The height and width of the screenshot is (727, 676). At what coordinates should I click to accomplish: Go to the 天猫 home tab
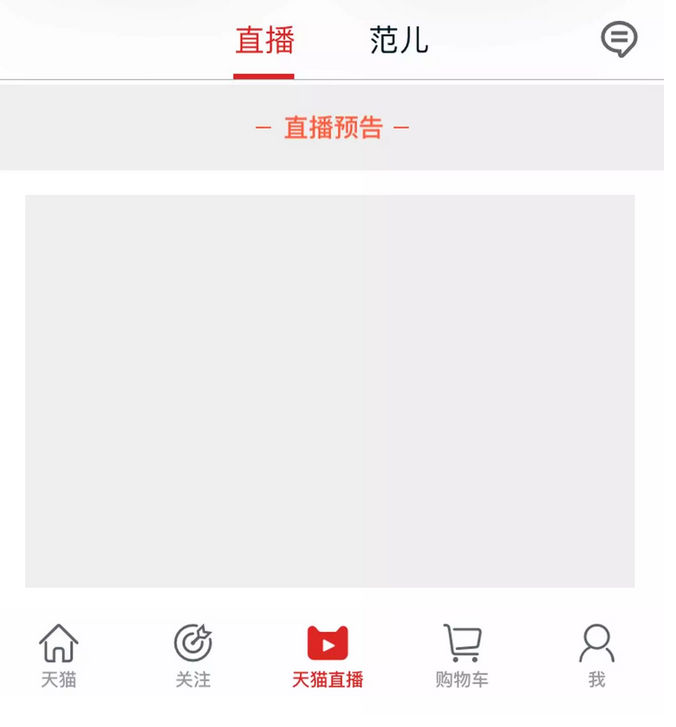[59, 656]
